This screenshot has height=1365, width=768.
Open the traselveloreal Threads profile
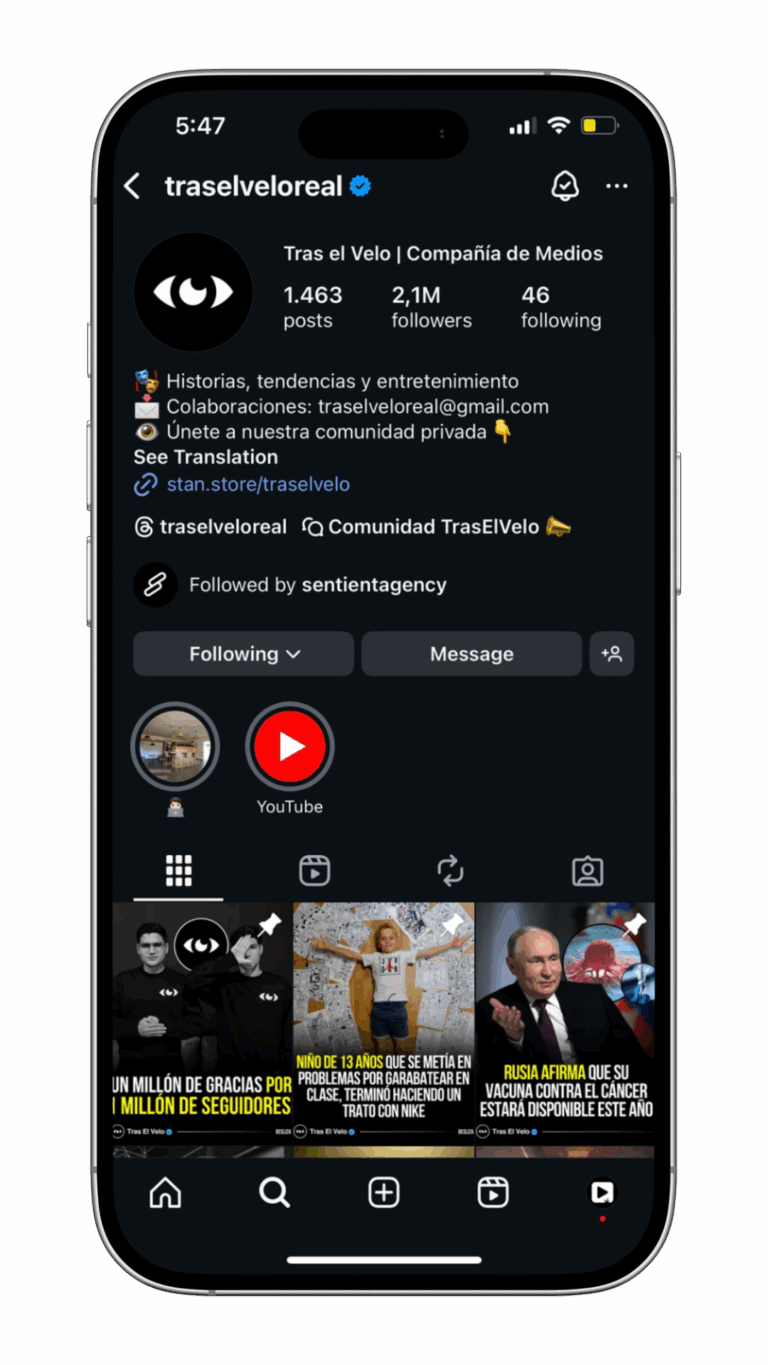[211, 527]
